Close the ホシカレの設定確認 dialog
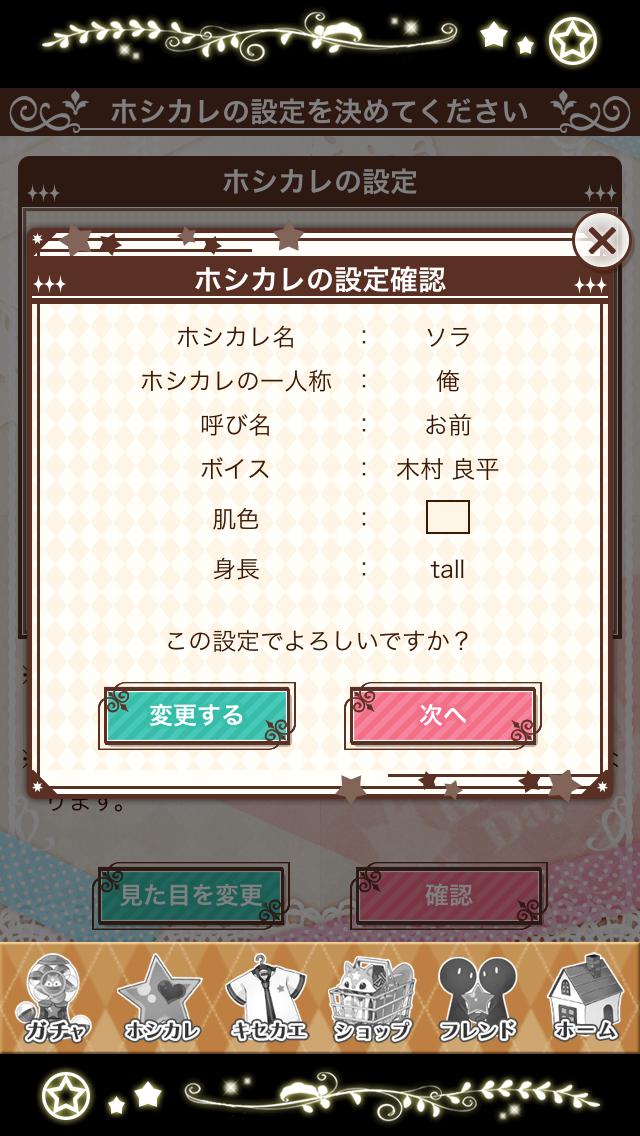 pos(601,241)
